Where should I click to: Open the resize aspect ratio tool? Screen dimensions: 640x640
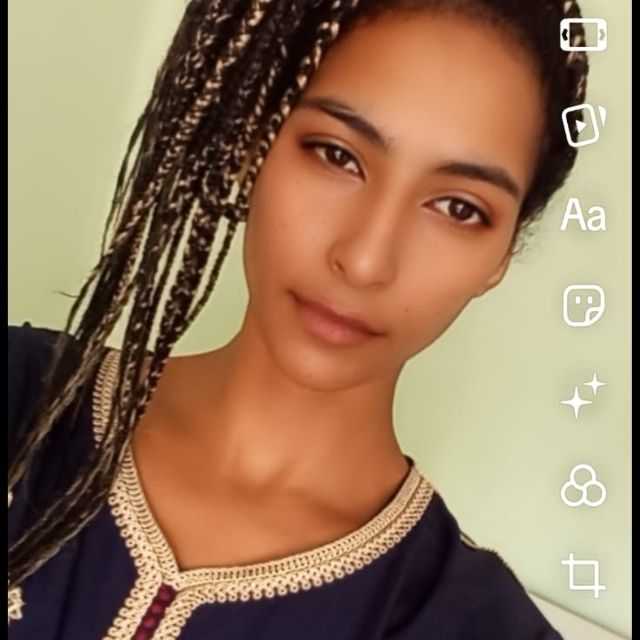pos(583,36)
